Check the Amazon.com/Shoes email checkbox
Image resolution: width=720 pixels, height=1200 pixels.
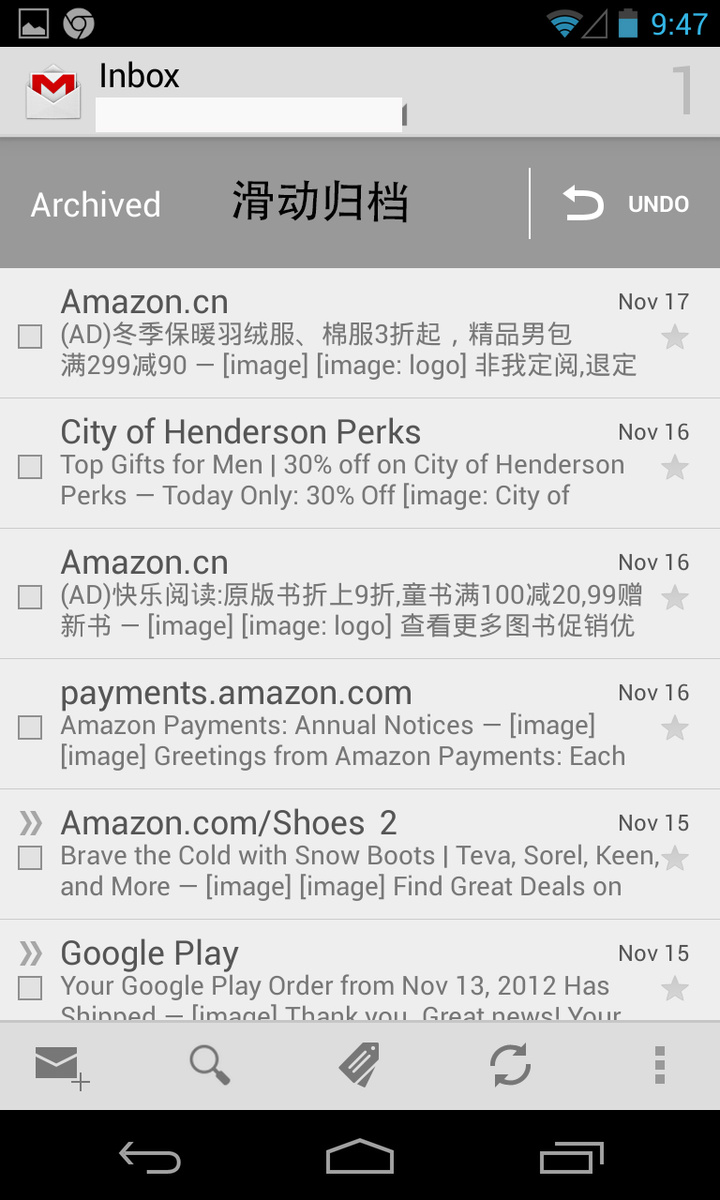[x=30, y=858]
